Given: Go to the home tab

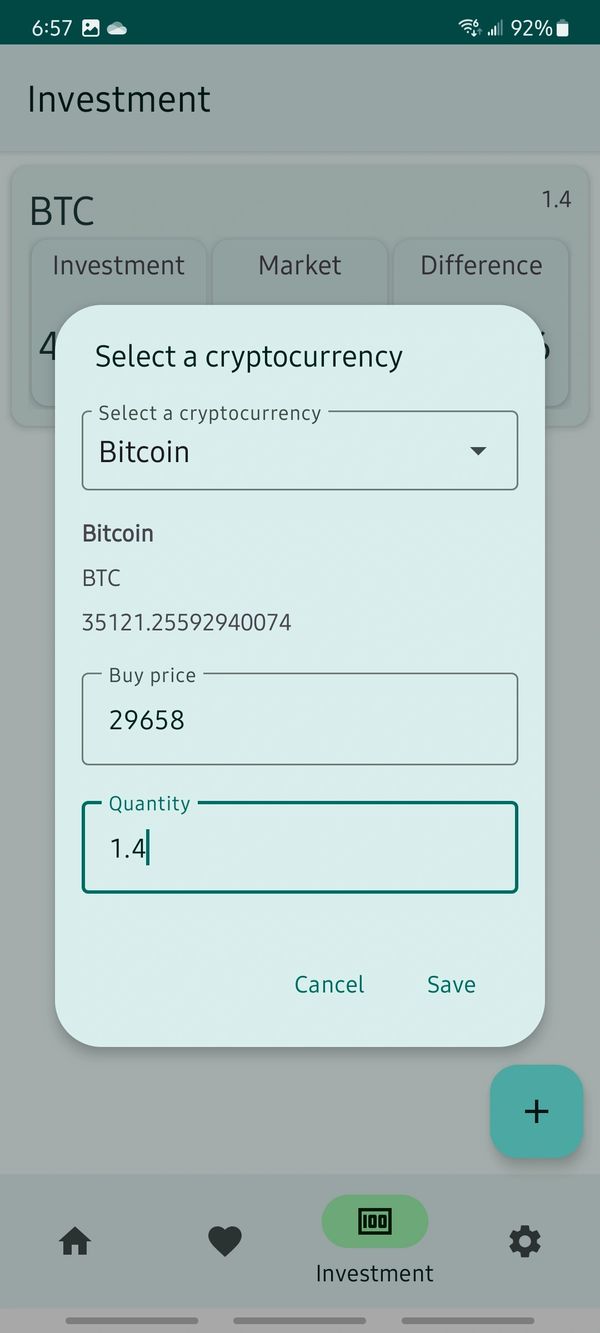Looking at the screenshot, I should [x=75, y=1241].
